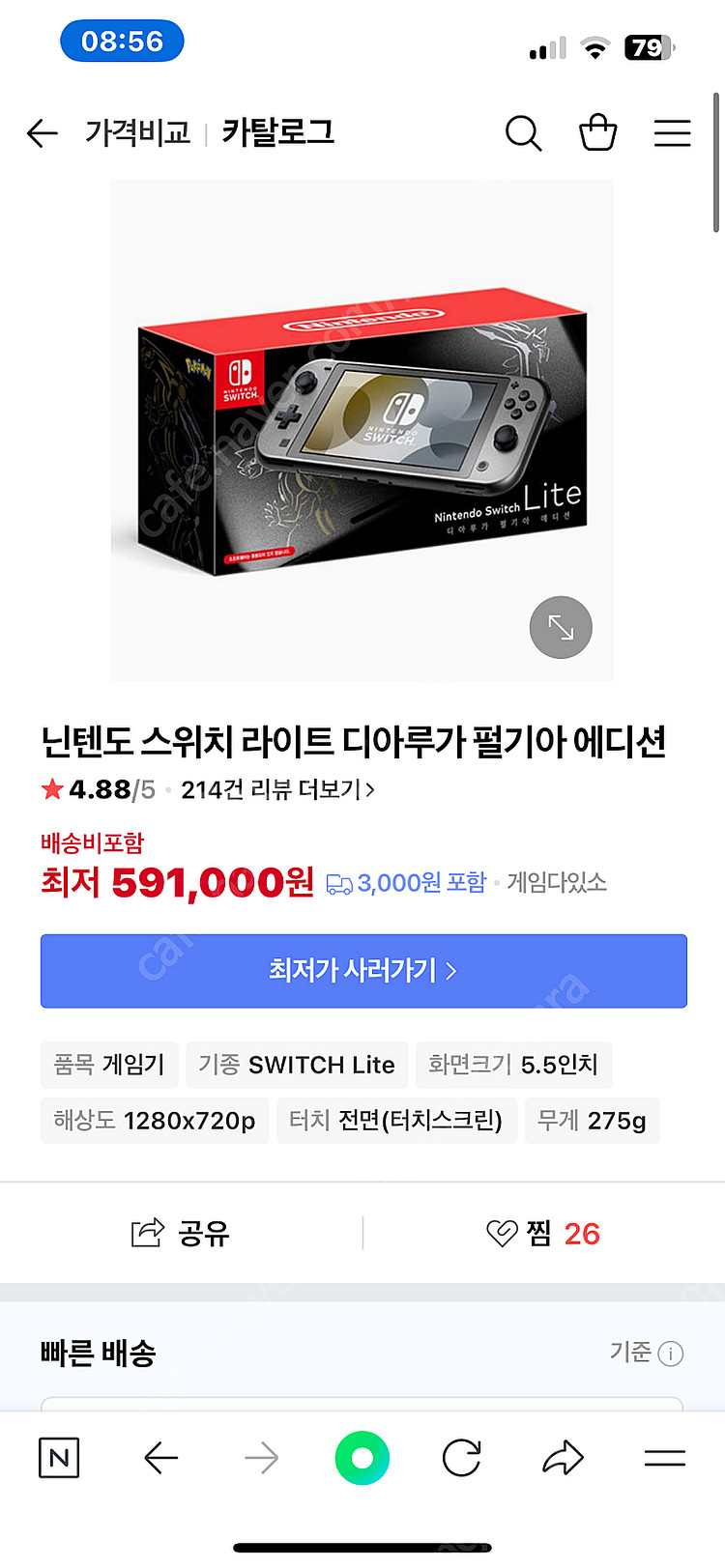This screenshot has height=1568, width=725.
Task: Open the browser menu at bottom right
Action: [665, 1458]
